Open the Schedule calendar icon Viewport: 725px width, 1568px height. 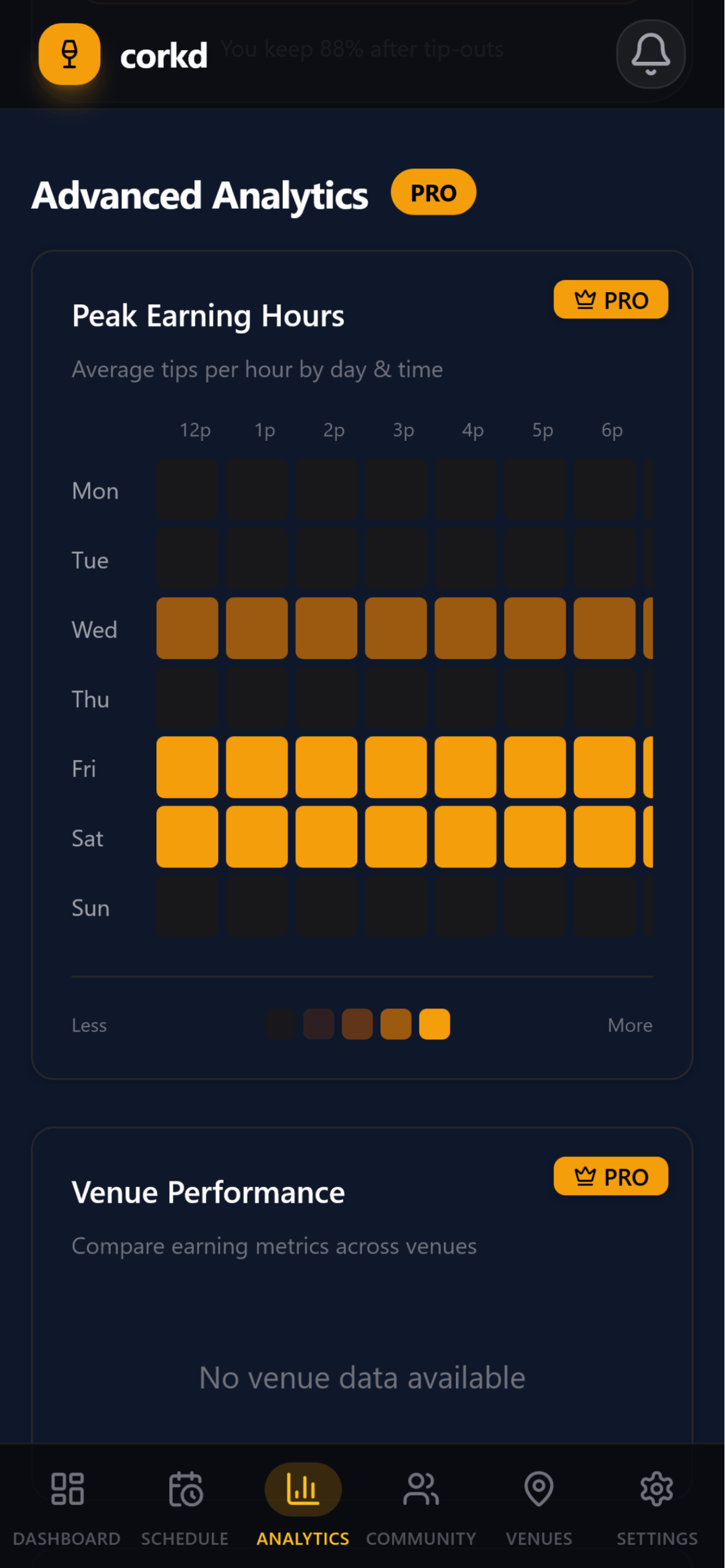[x=185, y=1491]
